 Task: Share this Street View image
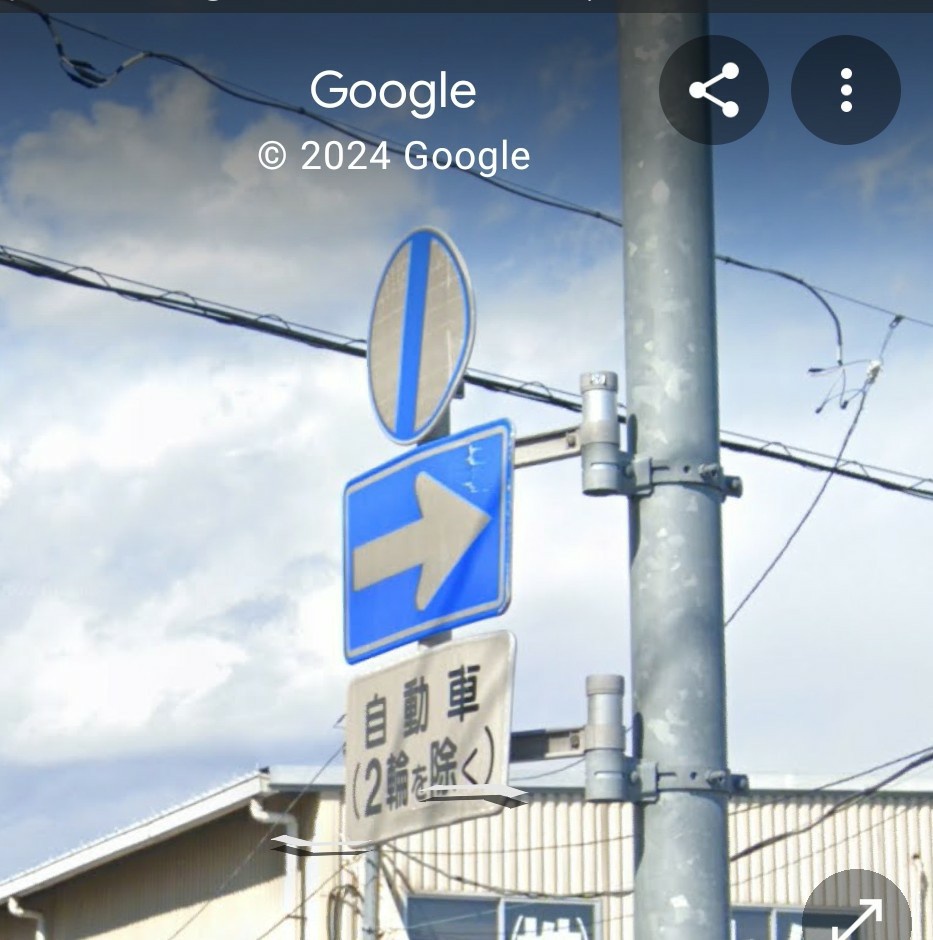click(714, 90)
